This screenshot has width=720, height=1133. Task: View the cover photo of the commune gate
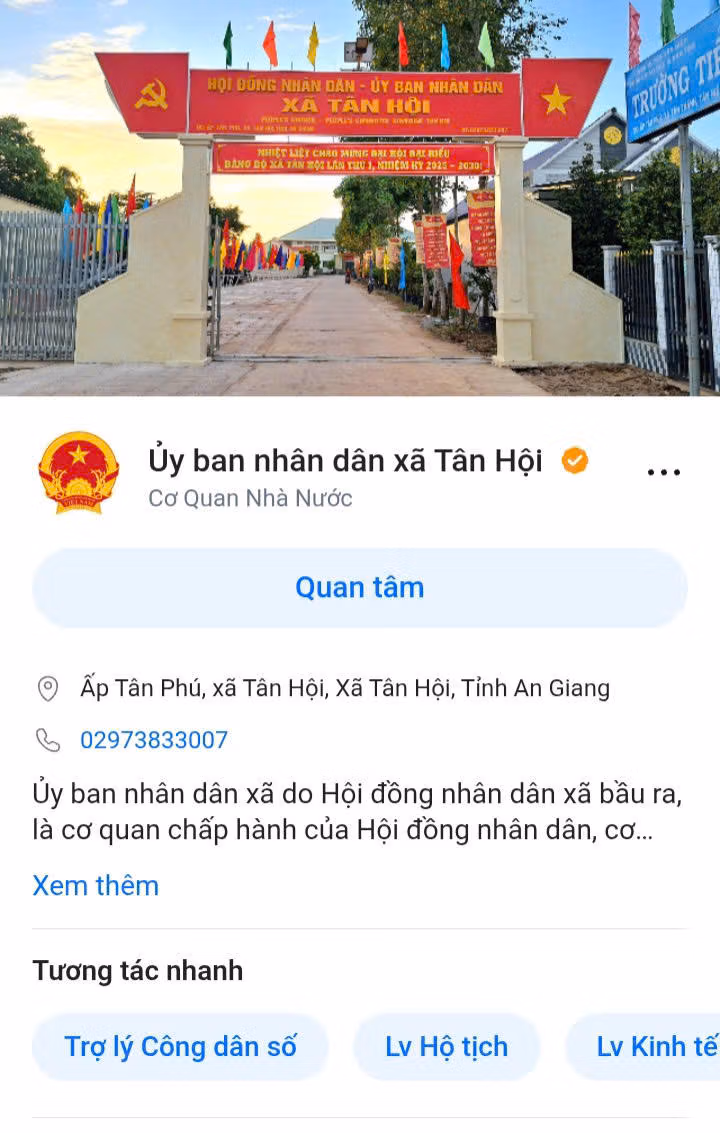(360, 200)
